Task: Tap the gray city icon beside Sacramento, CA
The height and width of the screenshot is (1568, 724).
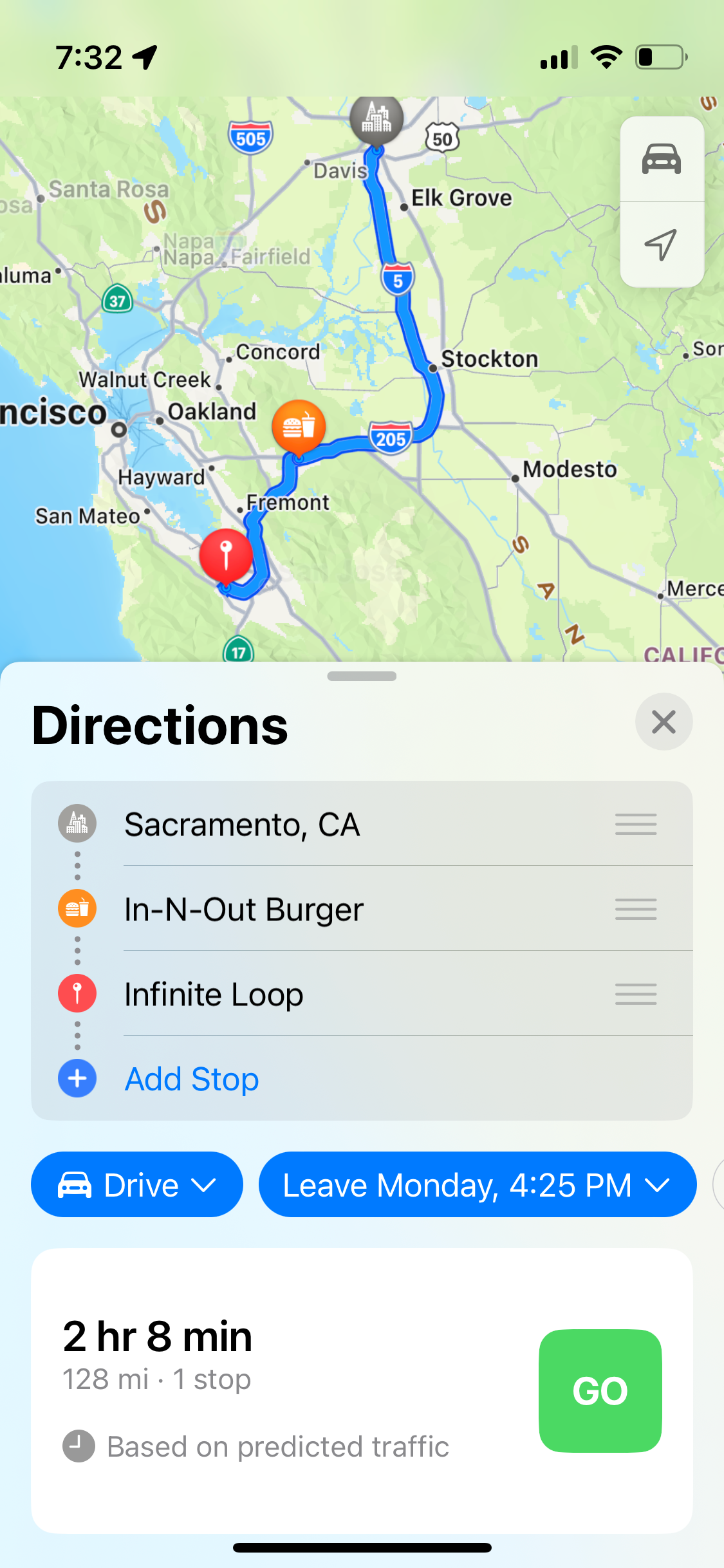Action: [77, 825]
